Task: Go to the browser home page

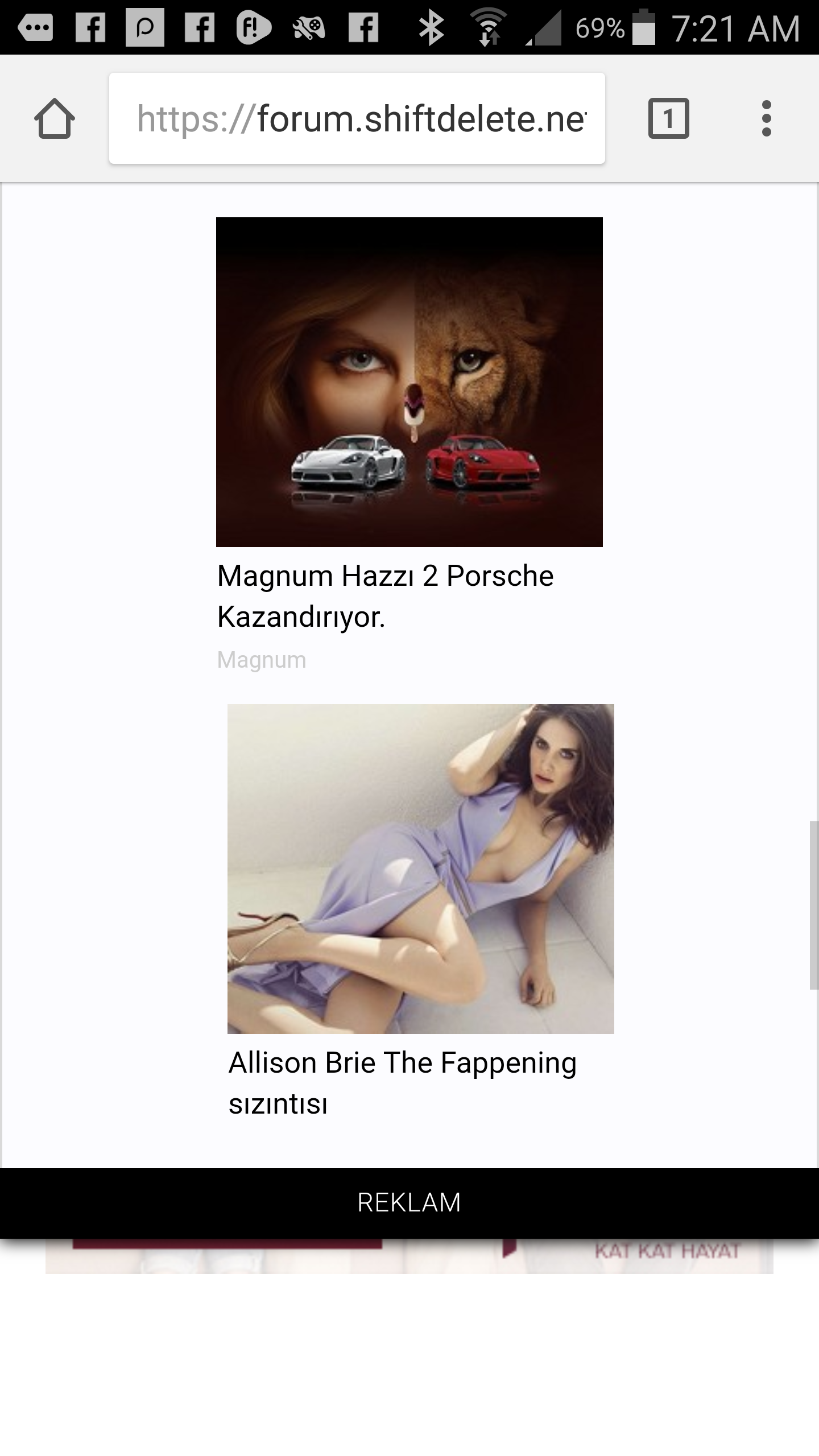Action: tap(55, 118)
